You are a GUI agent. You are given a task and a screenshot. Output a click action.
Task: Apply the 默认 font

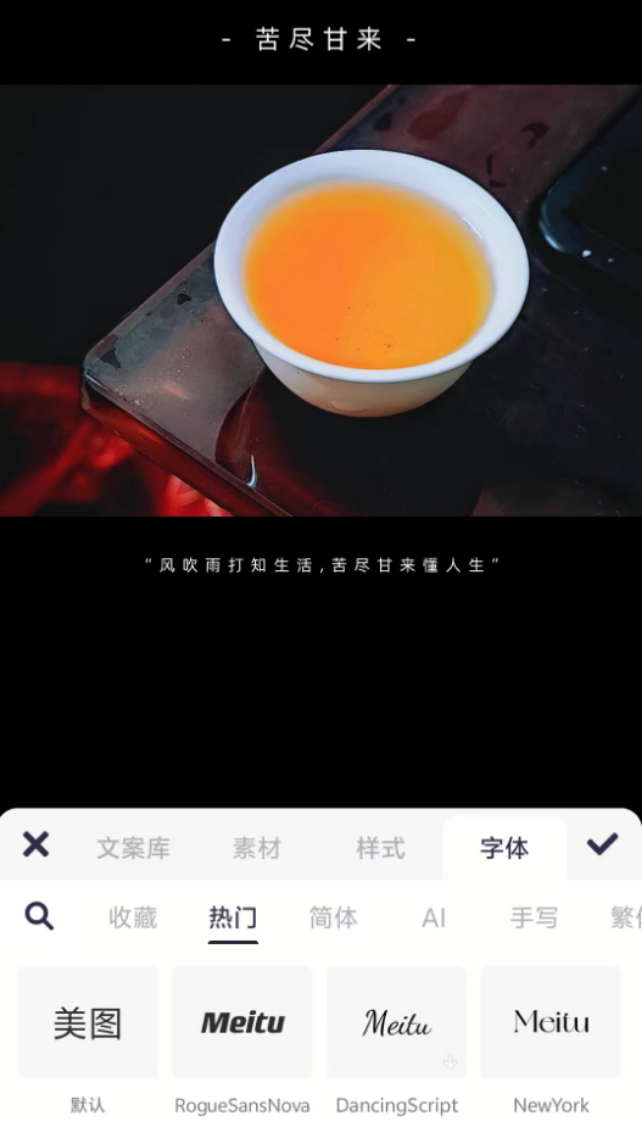88,1022
